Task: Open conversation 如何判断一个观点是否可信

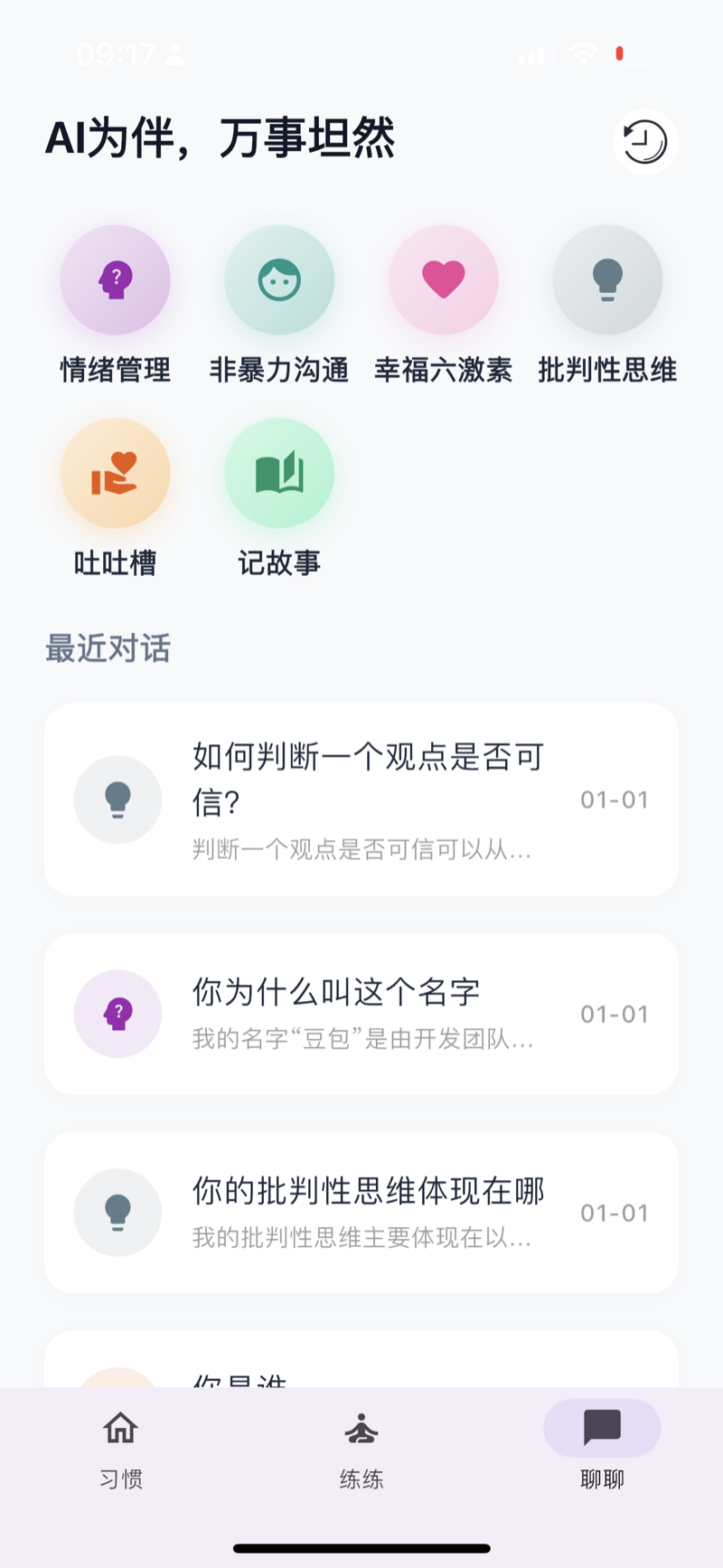Action: click(x=361, y=799)
